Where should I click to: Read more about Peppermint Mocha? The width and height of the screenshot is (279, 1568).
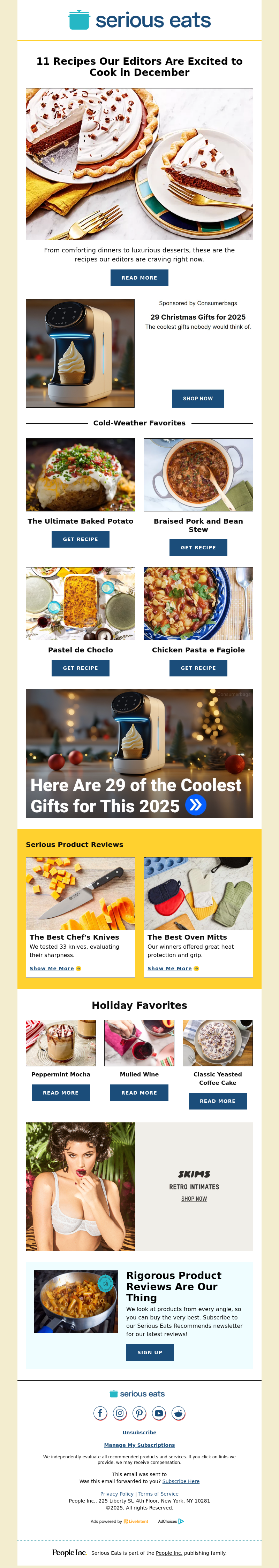[60, 1092]
